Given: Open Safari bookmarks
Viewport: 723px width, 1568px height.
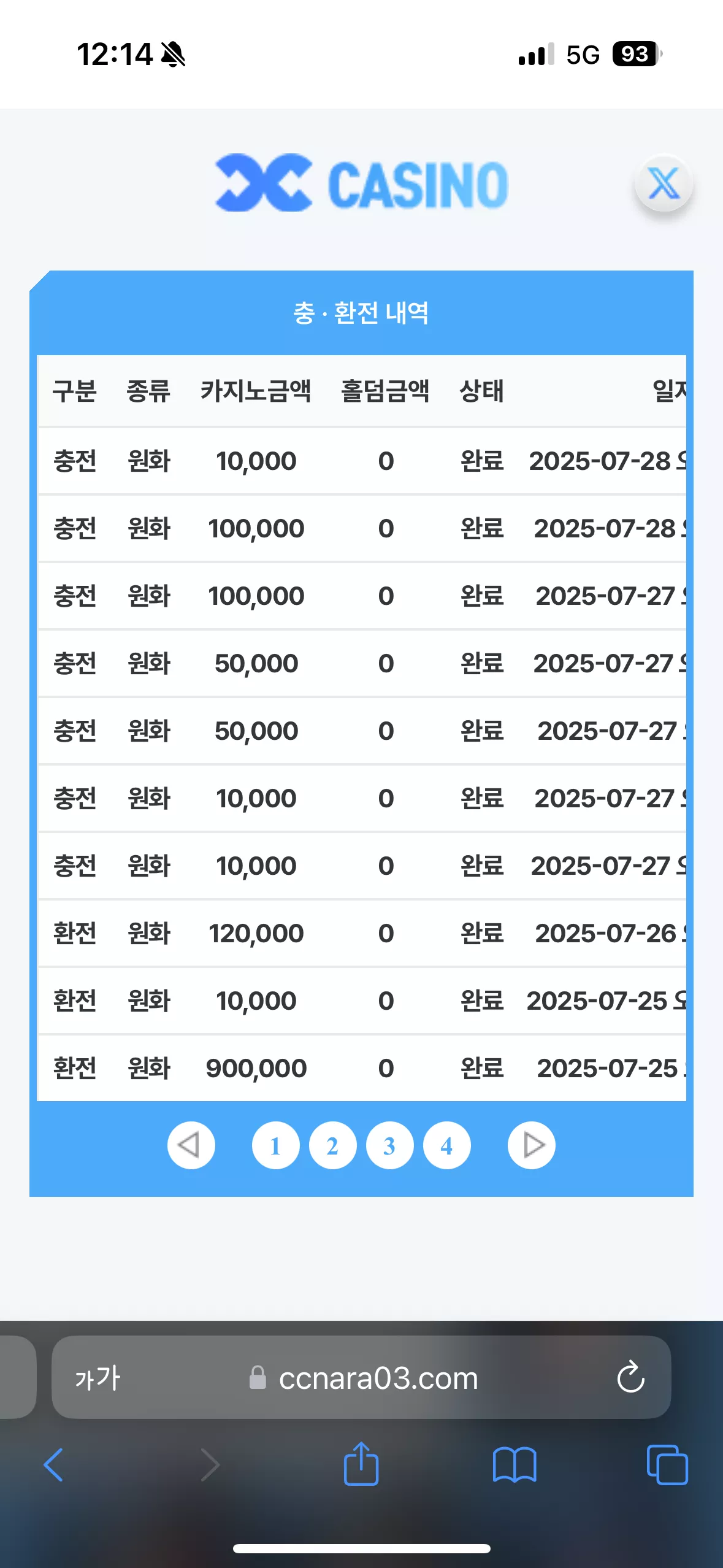Looking at the screenshot, I should pyautogui.click(x=515, y=1465).
